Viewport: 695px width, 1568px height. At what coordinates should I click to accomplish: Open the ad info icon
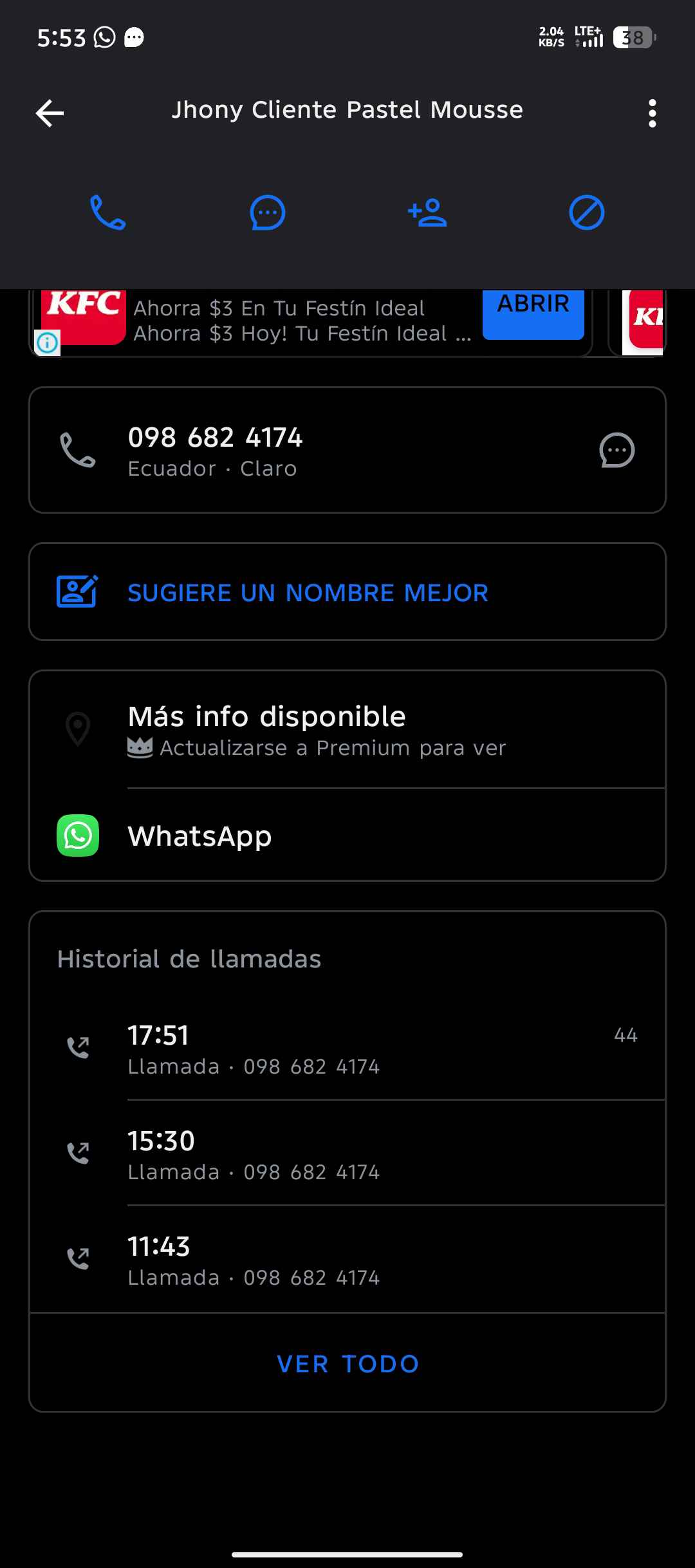[47, 342]
